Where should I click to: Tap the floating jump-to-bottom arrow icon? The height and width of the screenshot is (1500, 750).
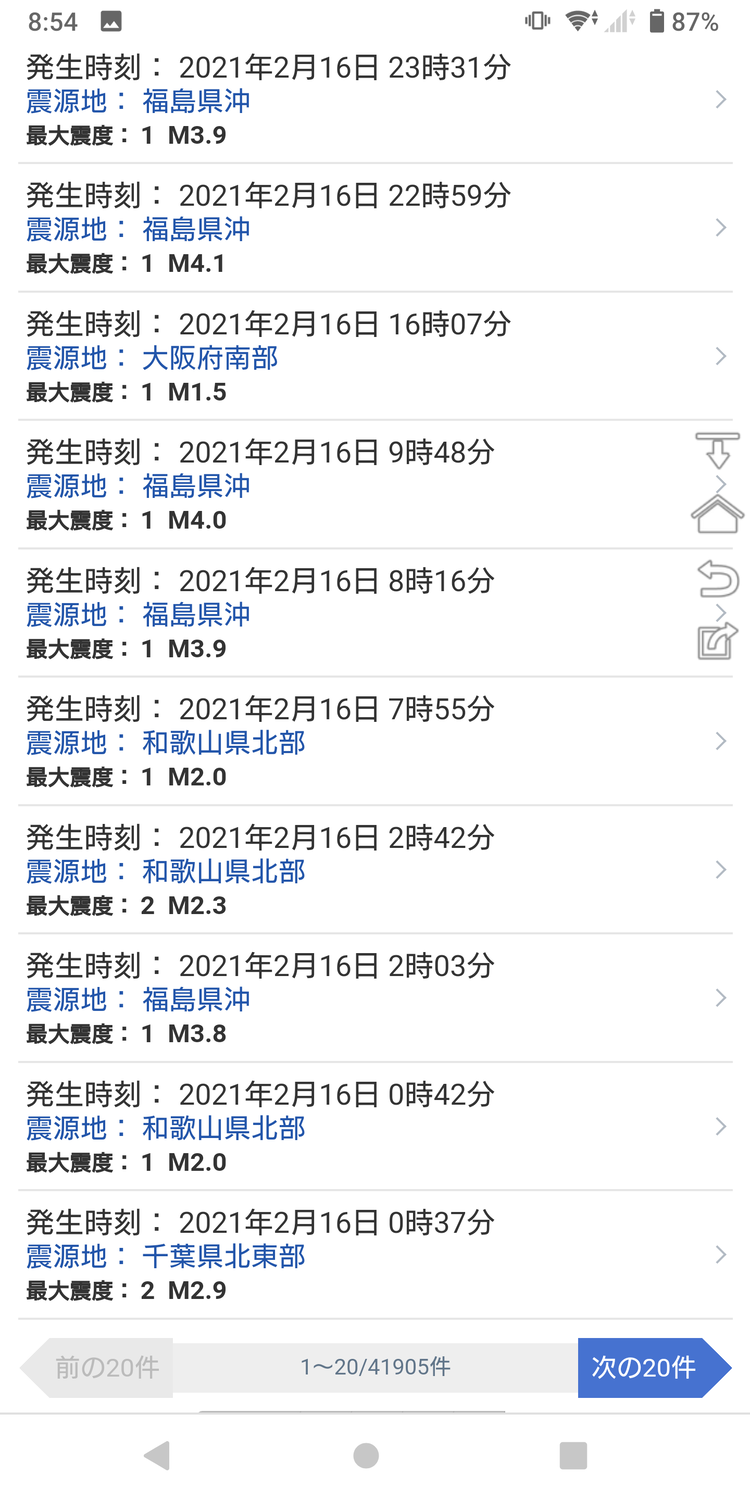click(718, 451)
